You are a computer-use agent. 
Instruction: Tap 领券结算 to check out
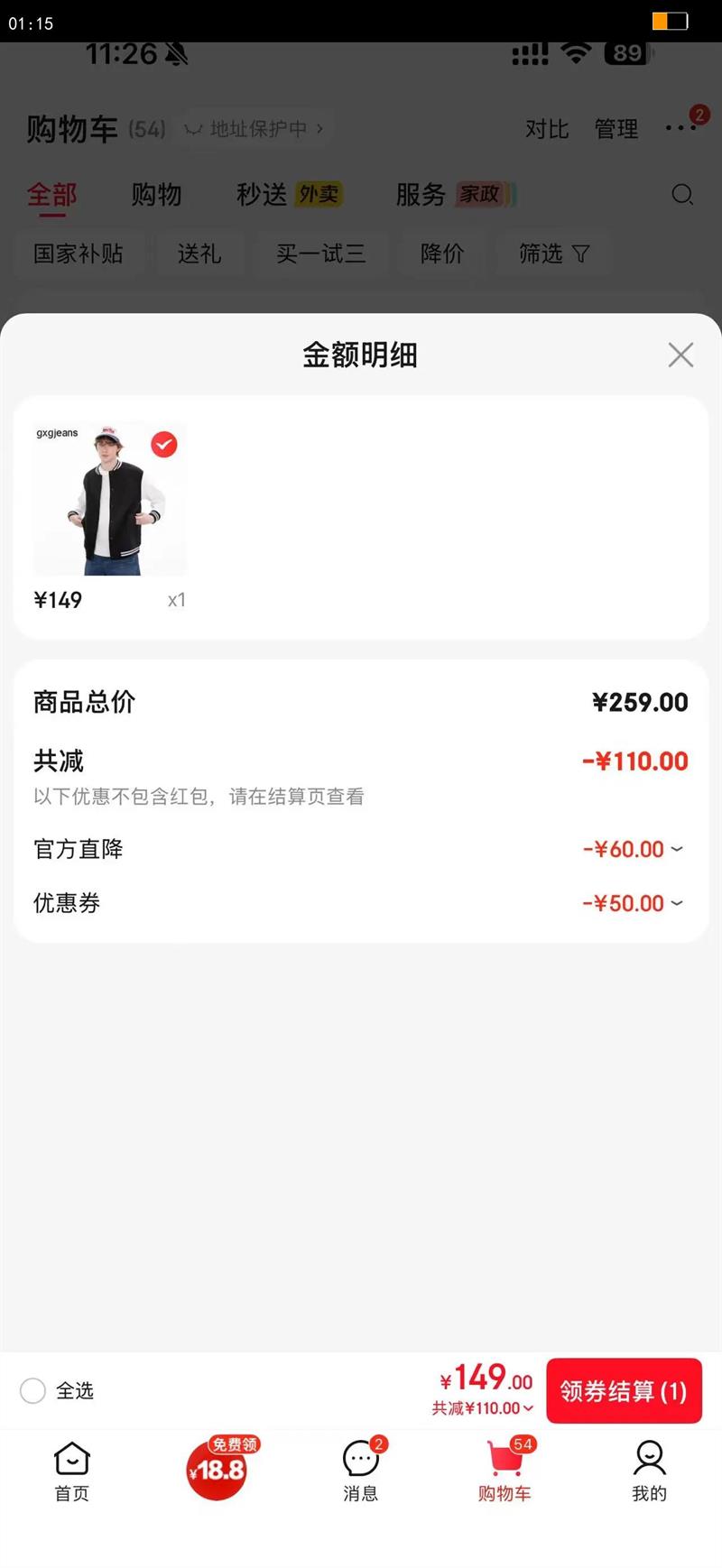[x=624, y=1390]
